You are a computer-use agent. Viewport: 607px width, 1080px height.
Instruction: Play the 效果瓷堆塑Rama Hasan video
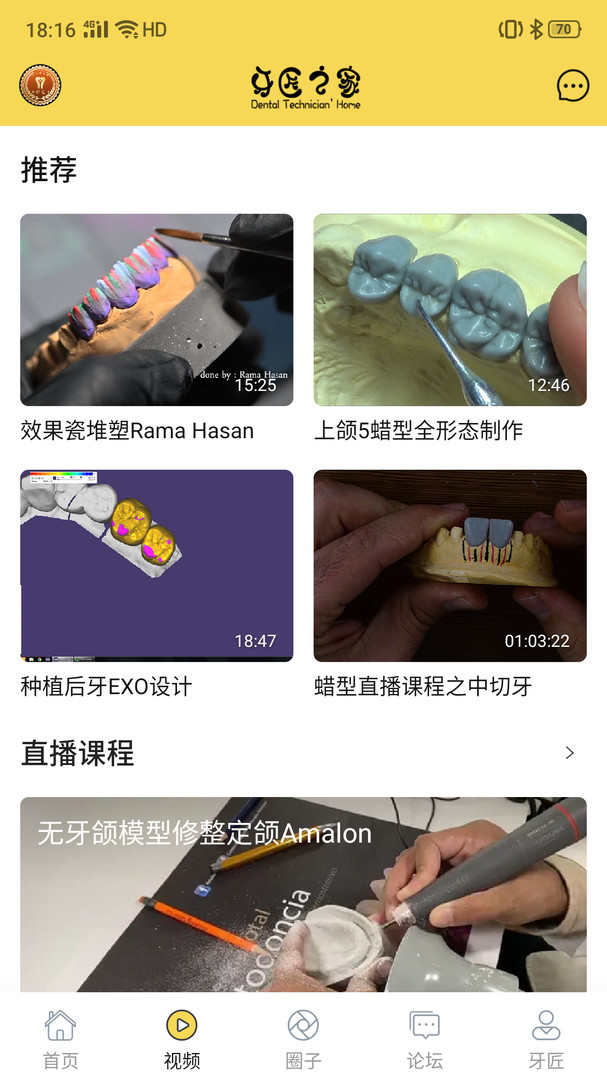pos(157,310)
